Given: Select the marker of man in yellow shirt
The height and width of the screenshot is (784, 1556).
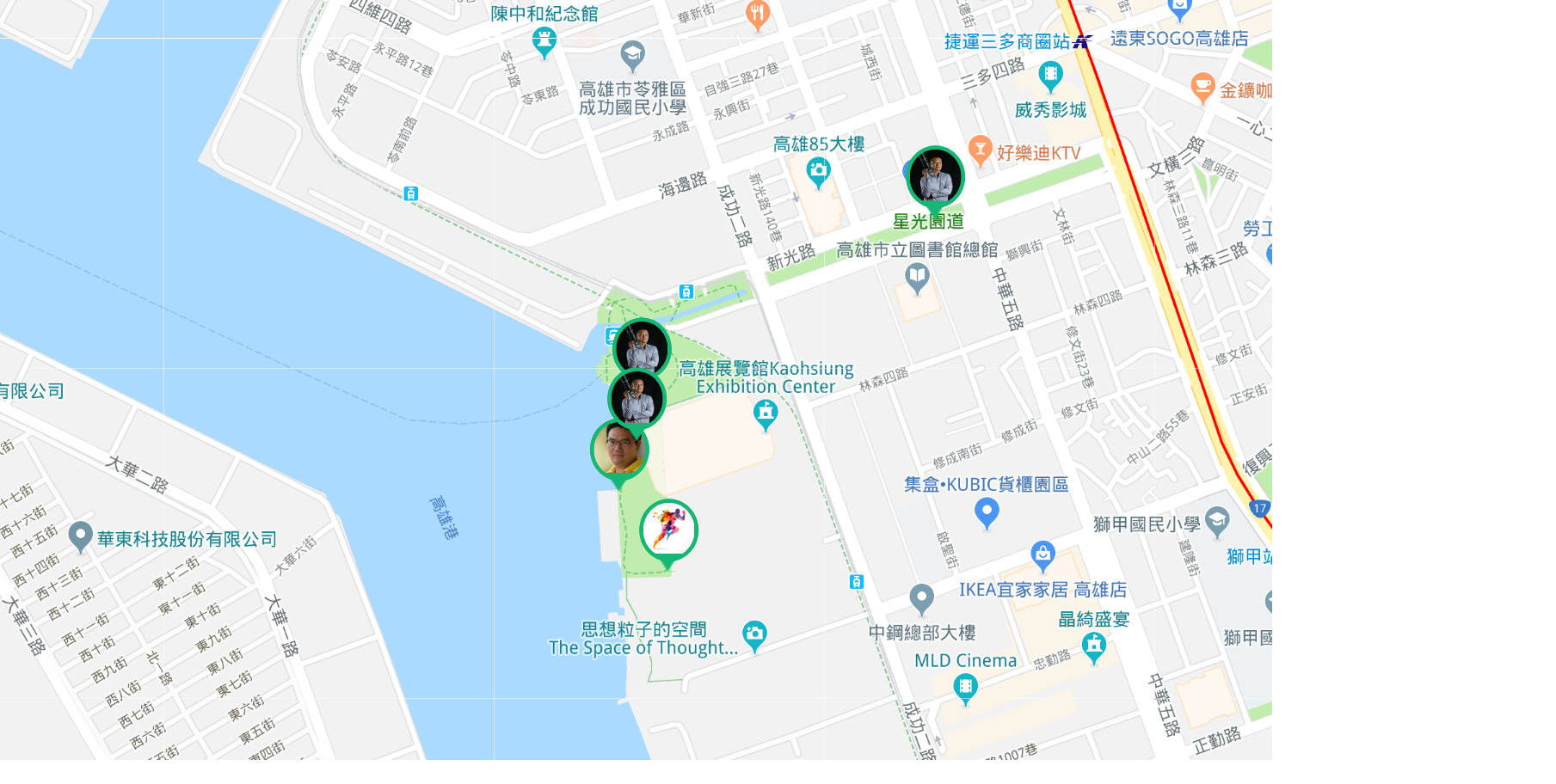Looking at the screenshot, I should pos(619,449).
